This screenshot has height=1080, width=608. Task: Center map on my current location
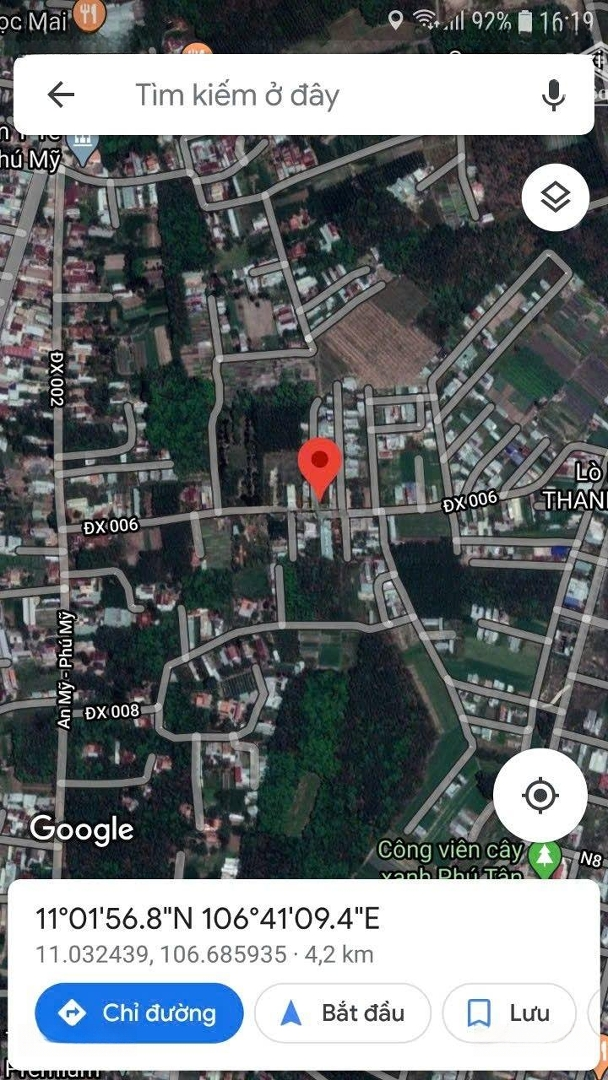[x=541, y=796]
